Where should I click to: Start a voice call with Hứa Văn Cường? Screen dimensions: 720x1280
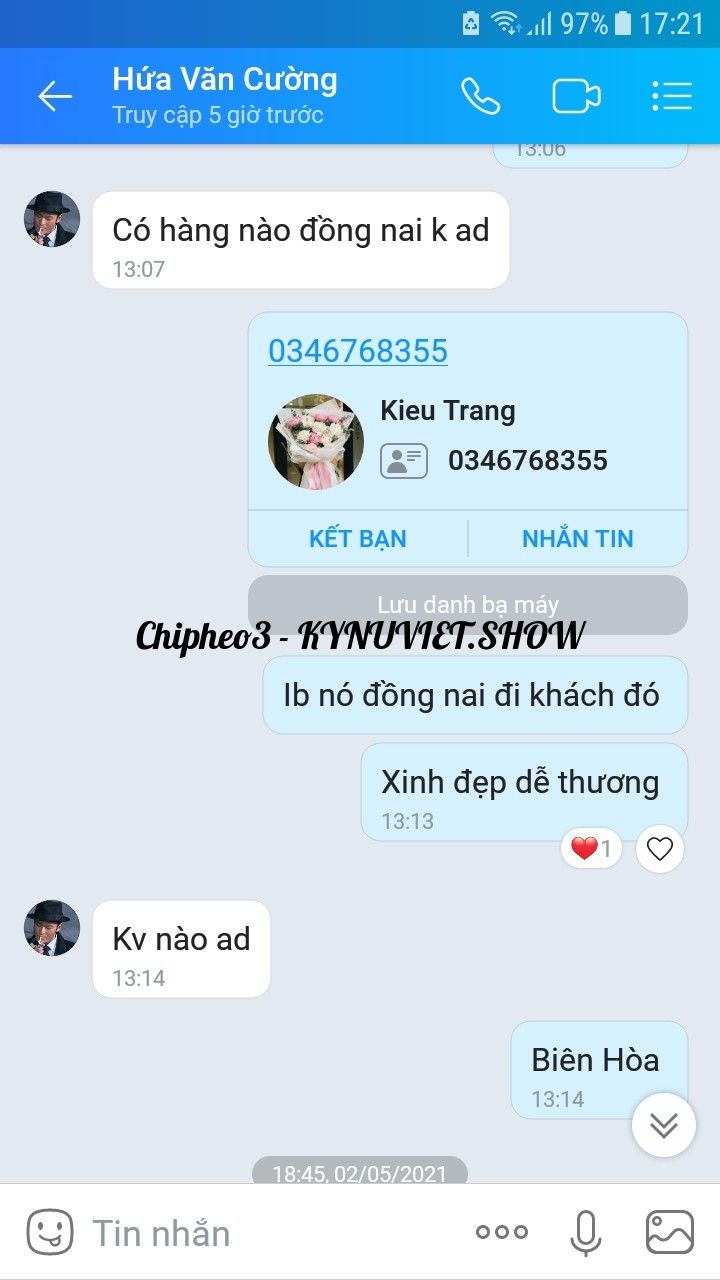[x=480, y=96]
